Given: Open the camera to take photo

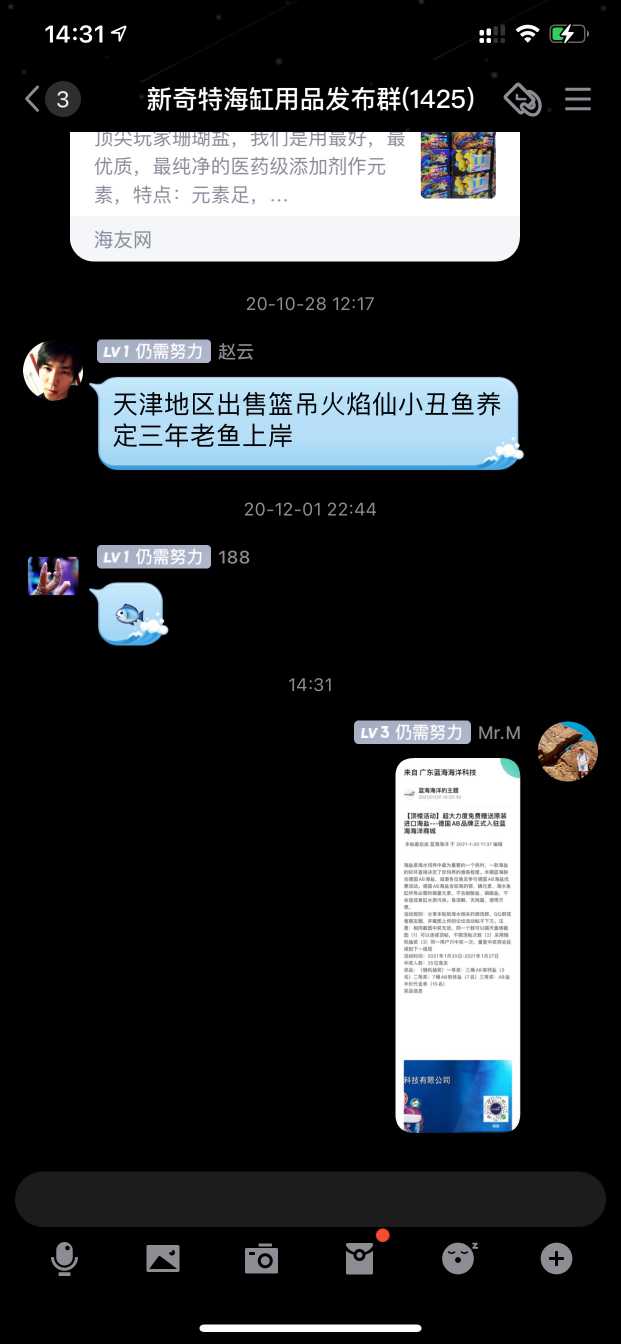Looking at the screenshot, I should [x=261, y=1258].
